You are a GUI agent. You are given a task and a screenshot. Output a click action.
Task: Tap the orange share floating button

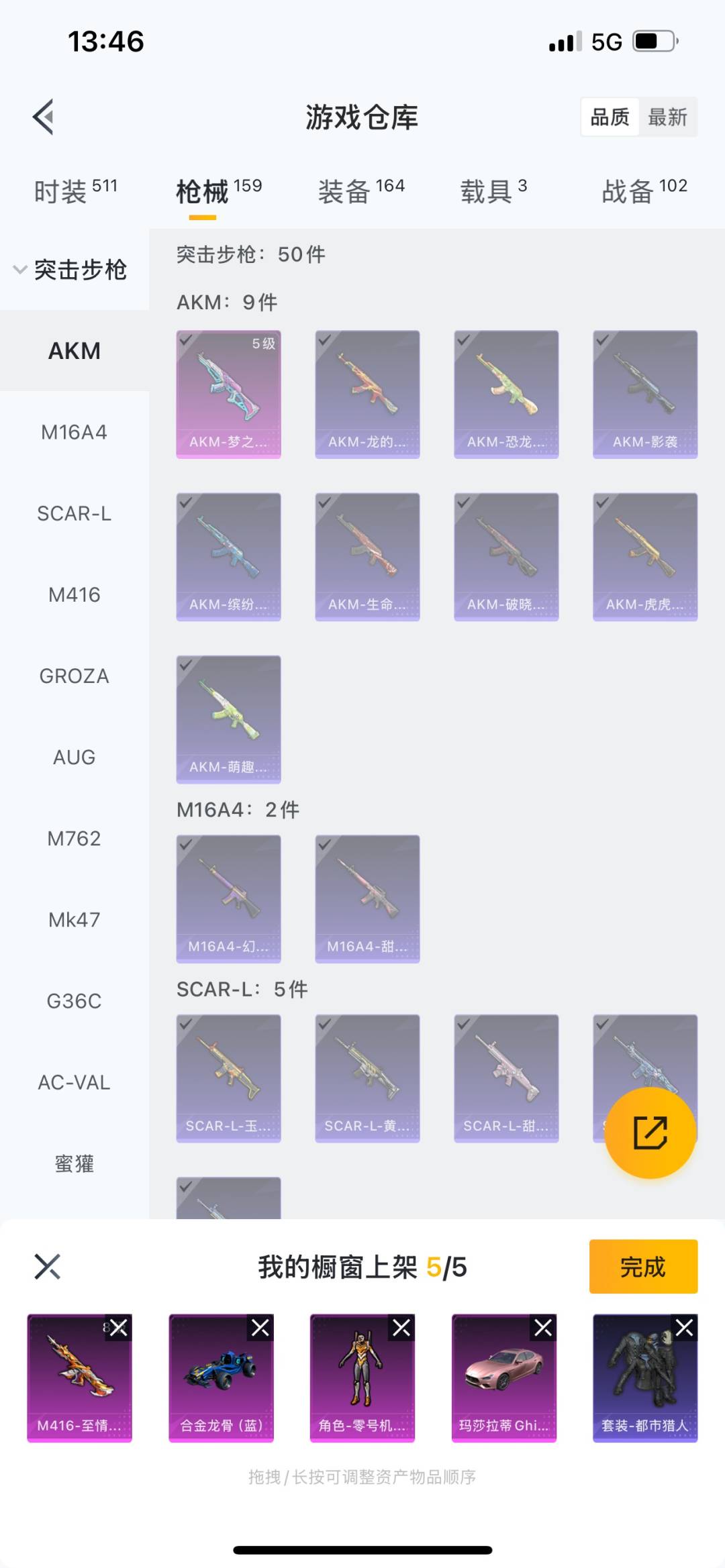pos(649,1133)
